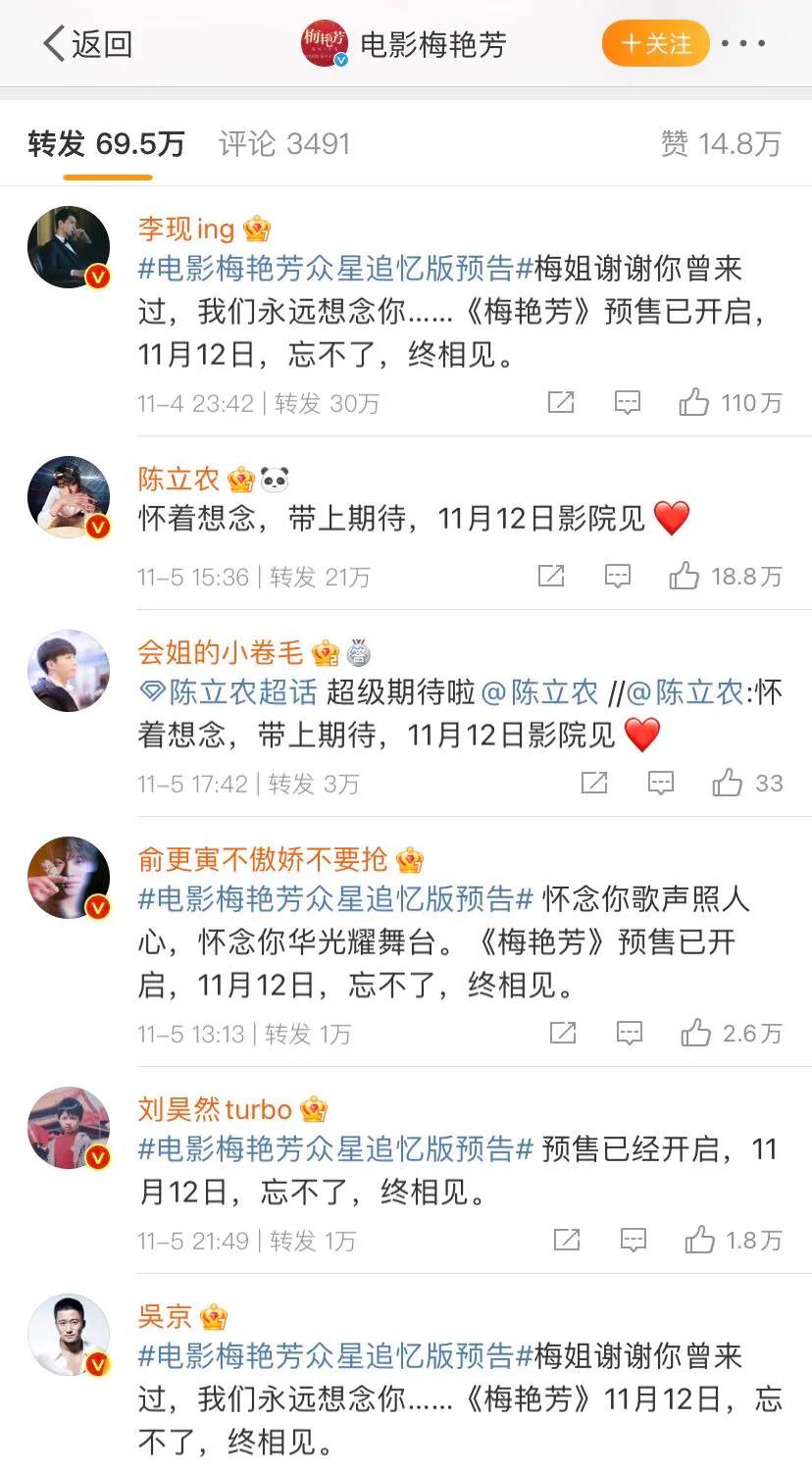The image size is (812, 1475).
Task: Comment on 俞更寅不傲娇不要抢's repost
Action: point(629,1033)
